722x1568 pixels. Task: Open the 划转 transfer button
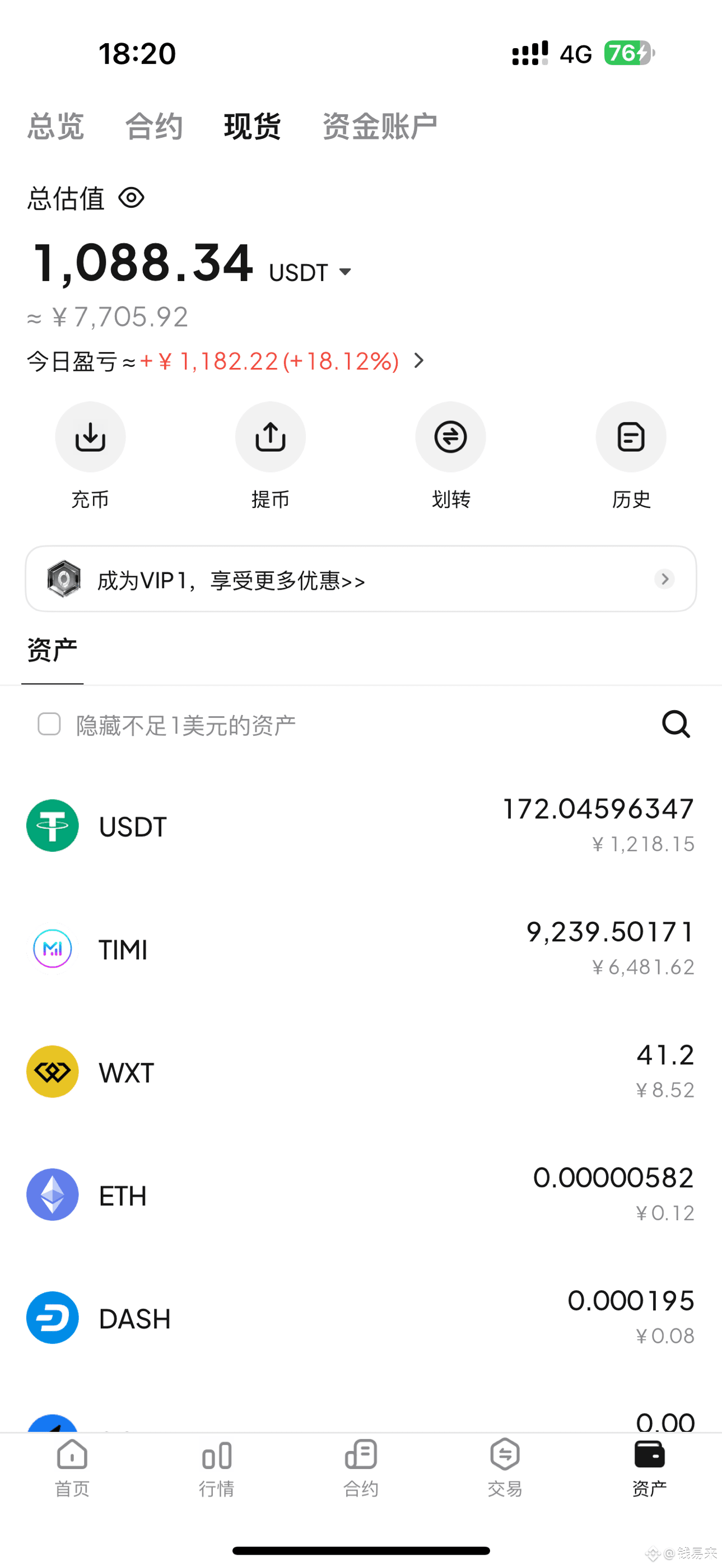coord(450,437)
